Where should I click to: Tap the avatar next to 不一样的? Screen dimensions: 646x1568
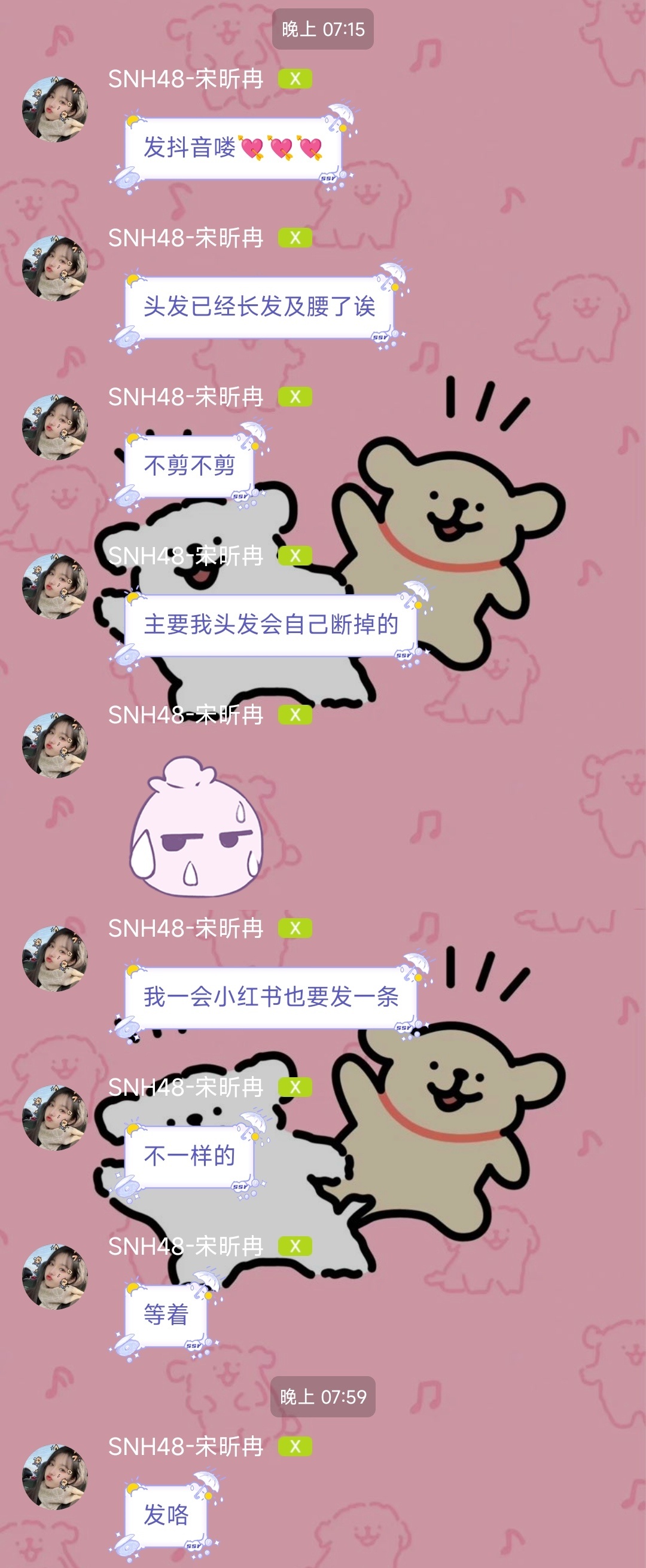[55, 1117]
